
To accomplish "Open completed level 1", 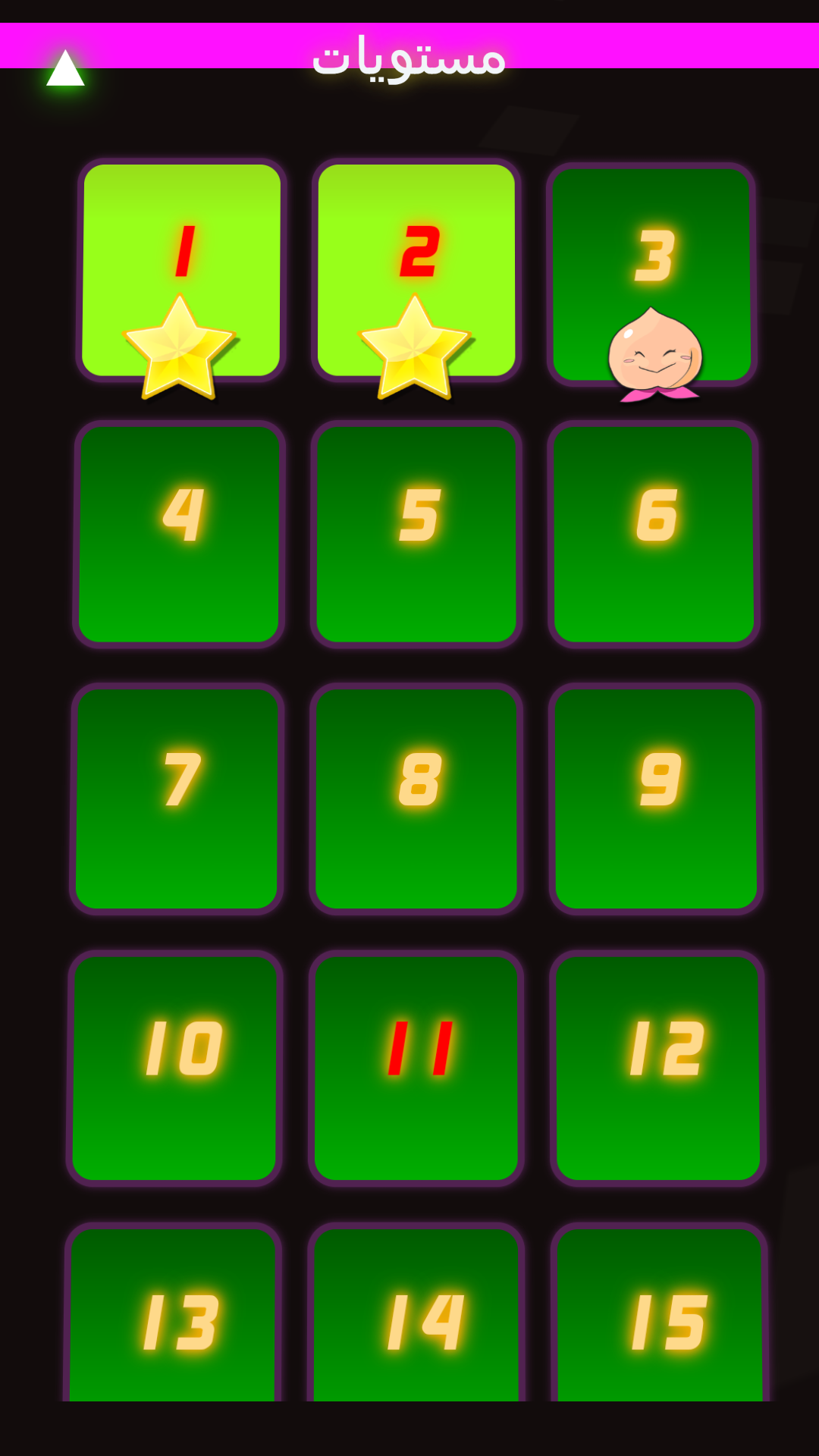I will [181, 270].
